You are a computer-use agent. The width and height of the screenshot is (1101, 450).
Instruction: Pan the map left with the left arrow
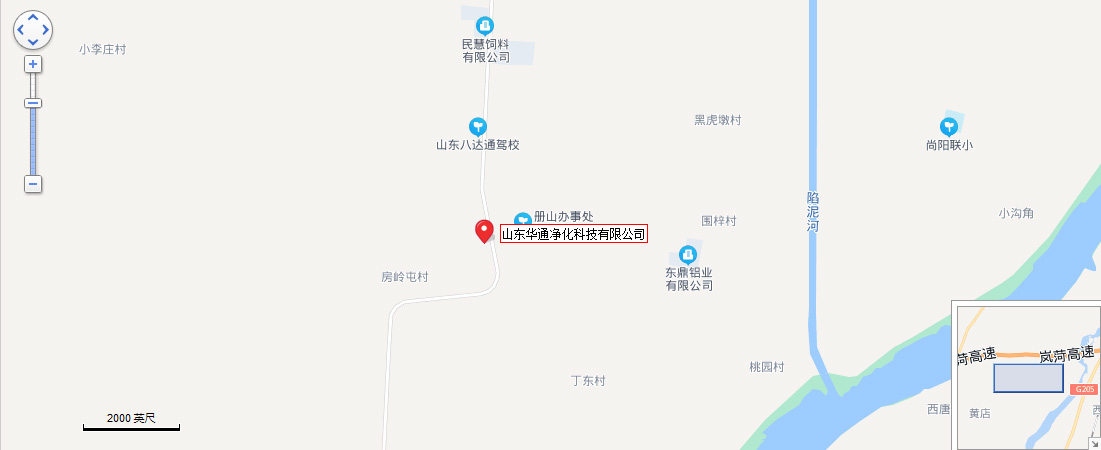tap(21, 30)
